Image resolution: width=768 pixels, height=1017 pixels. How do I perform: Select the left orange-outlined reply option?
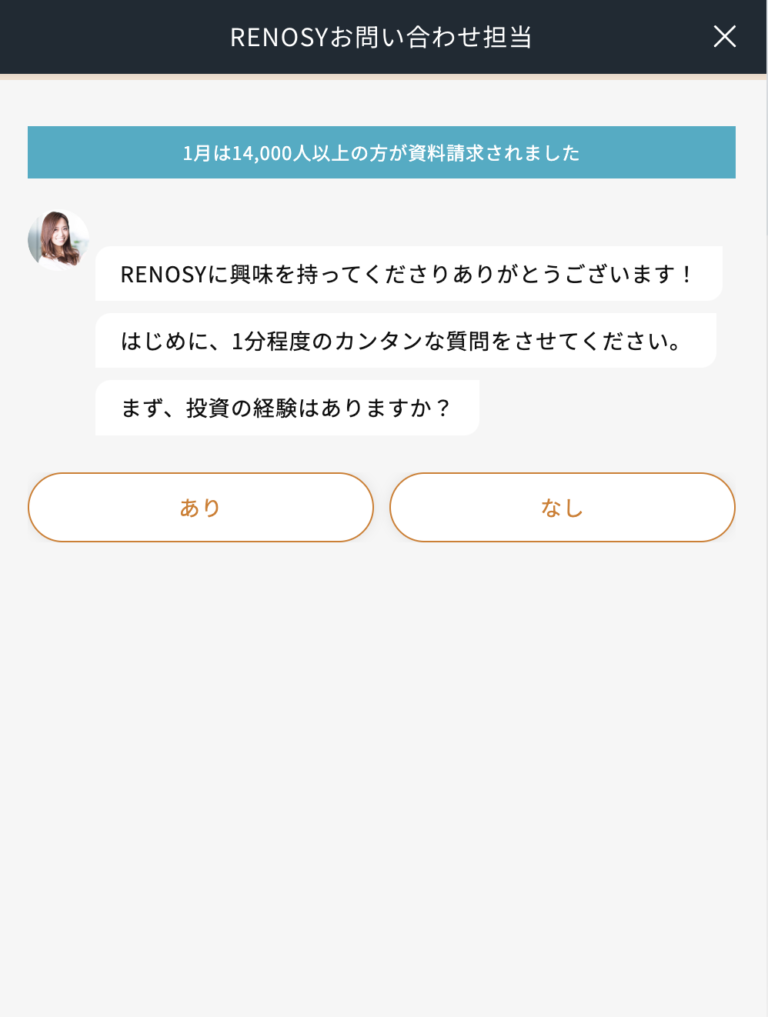point(200,507)
